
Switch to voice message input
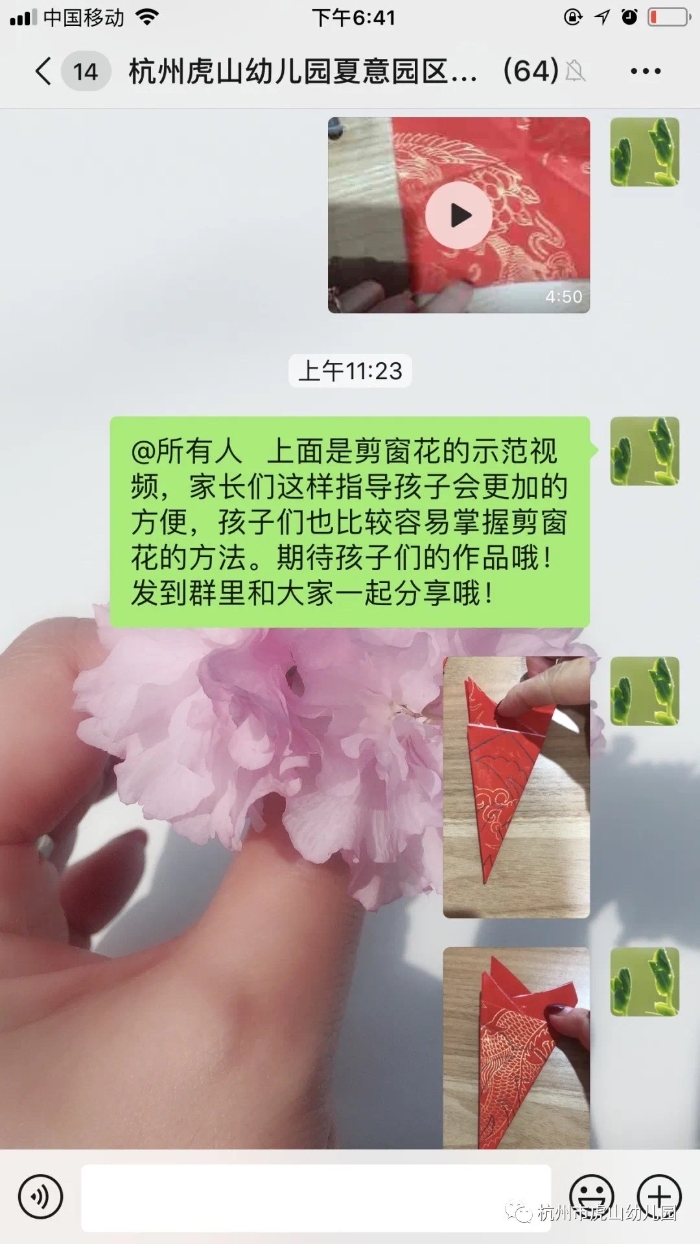click(40, 1196)
